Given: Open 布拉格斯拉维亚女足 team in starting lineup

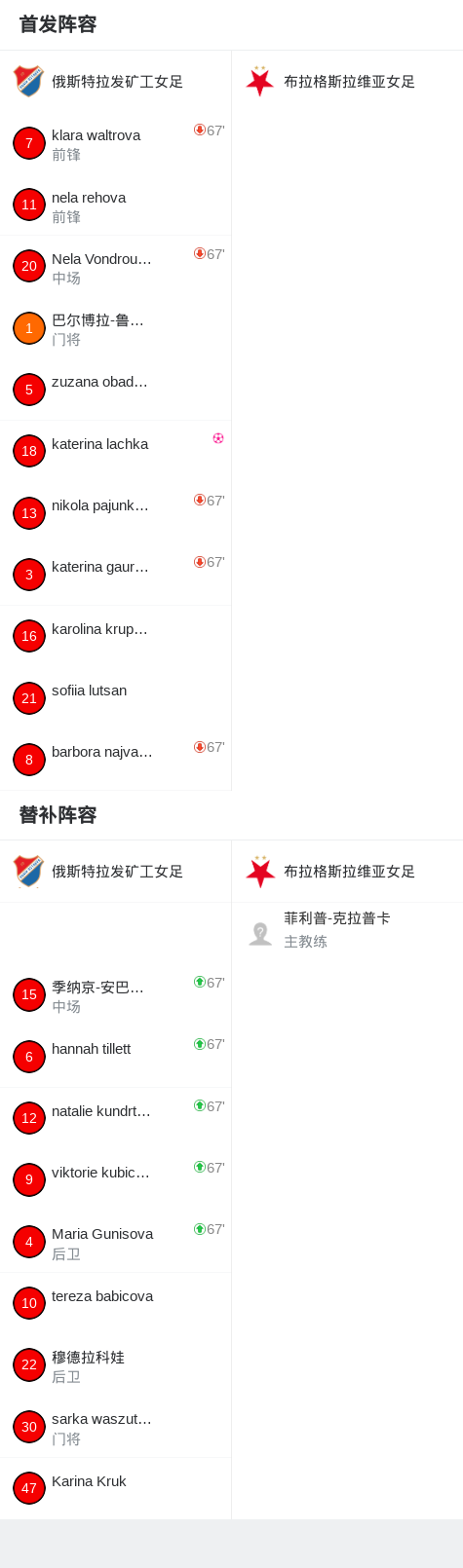Looking at the screenshot, I should click(347, 82).
